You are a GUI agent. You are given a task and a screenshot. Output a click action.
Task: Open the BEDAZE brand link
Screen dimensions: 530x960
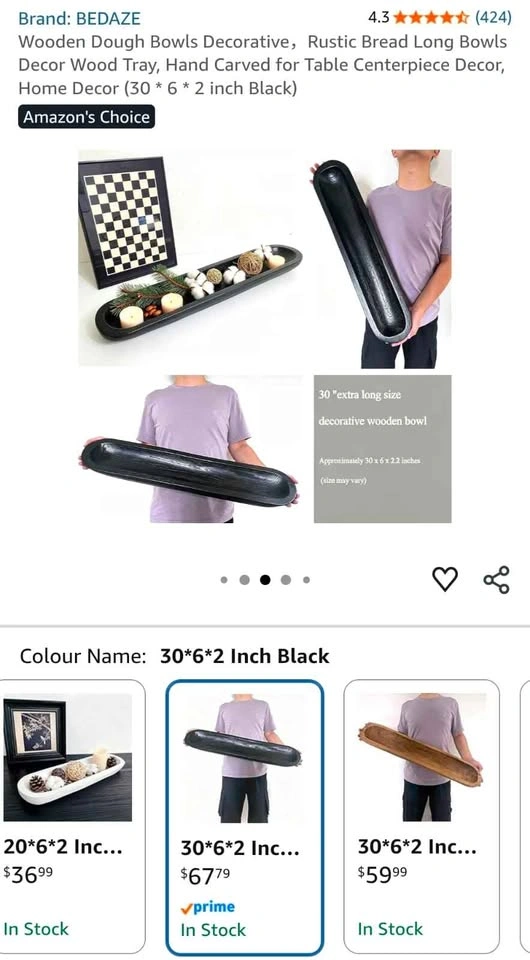(x=79, y=18)
